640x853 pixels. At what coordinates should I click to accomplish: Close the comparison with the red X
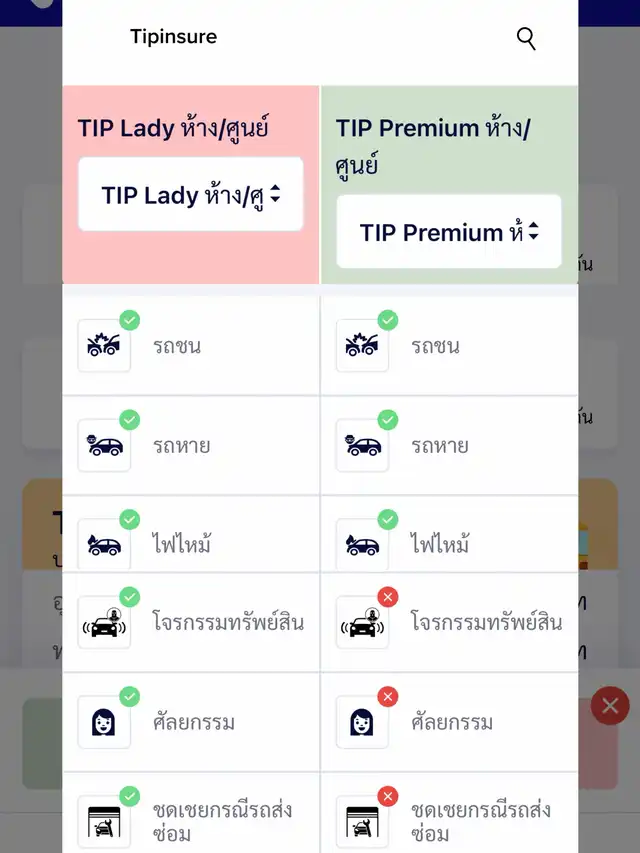(610, 705)
